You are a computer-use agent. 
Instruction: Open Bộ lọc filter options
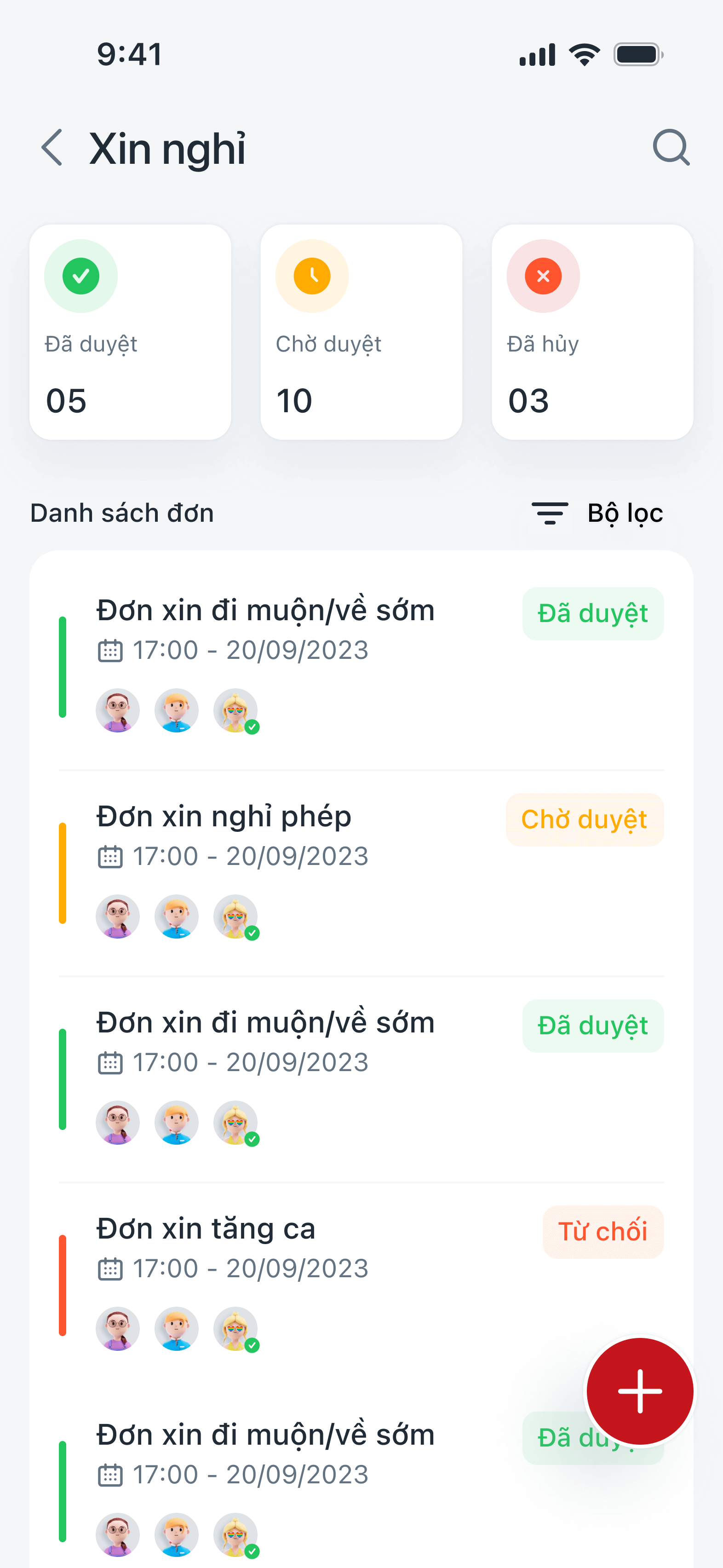(x=608, y=513)
